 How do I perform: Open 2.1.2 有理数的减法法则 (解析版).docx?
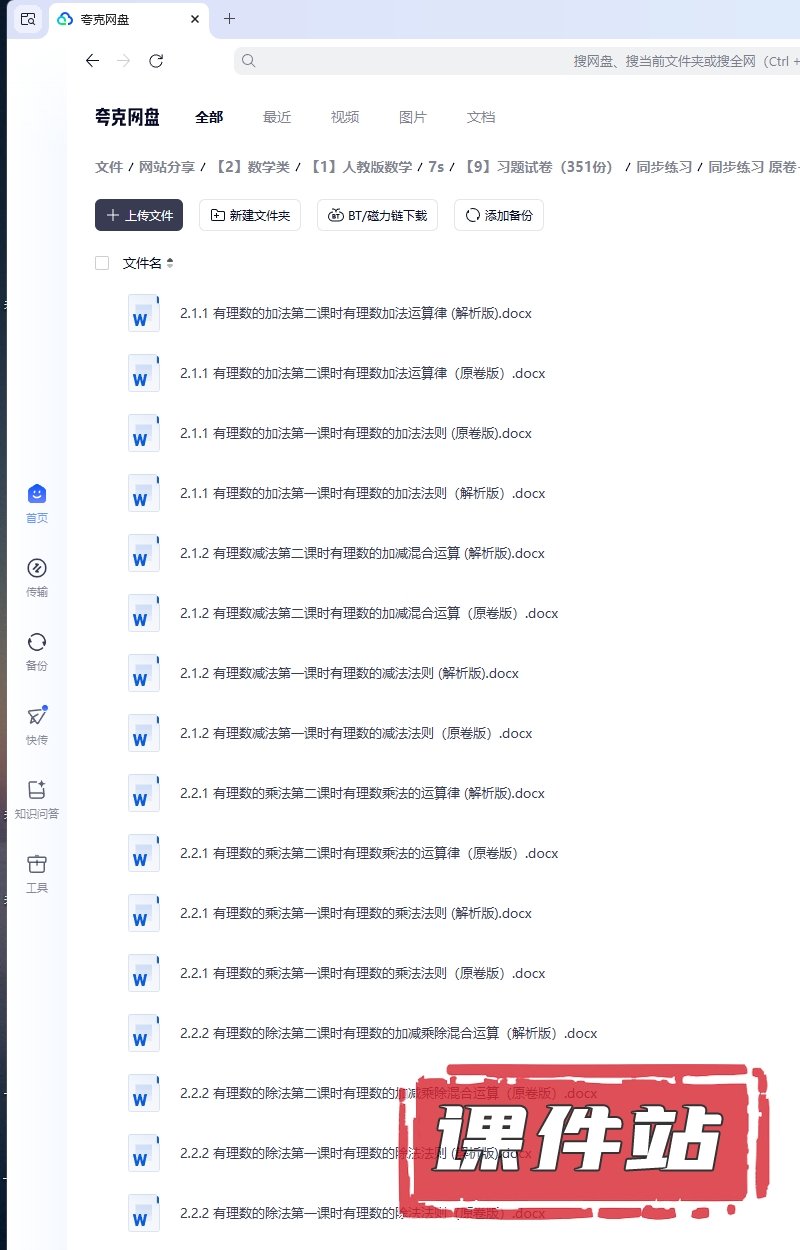[349, 673]
